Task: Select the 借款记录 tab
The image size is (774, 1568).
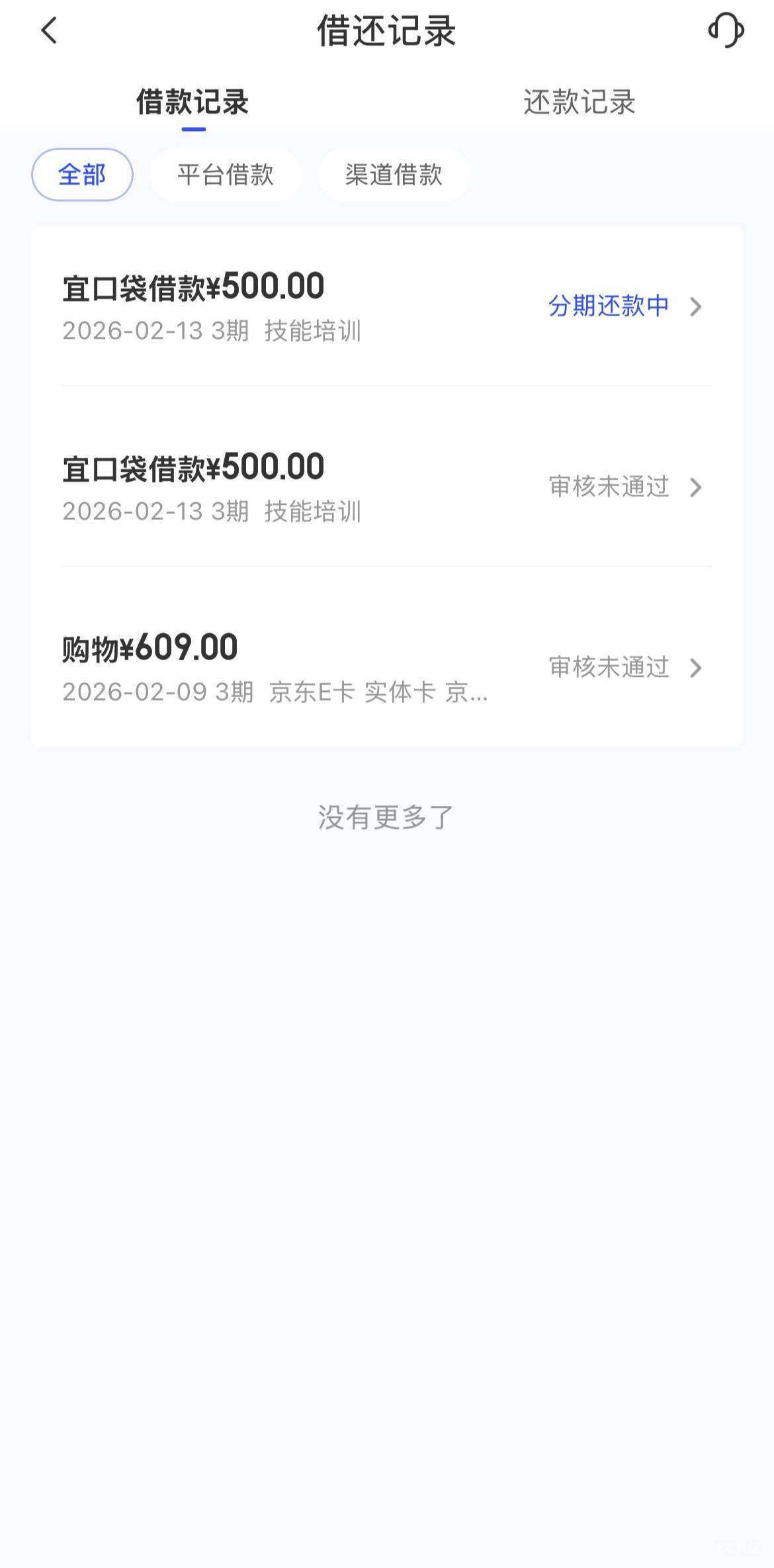Action: pyautogui.click(x=193, y=103)
